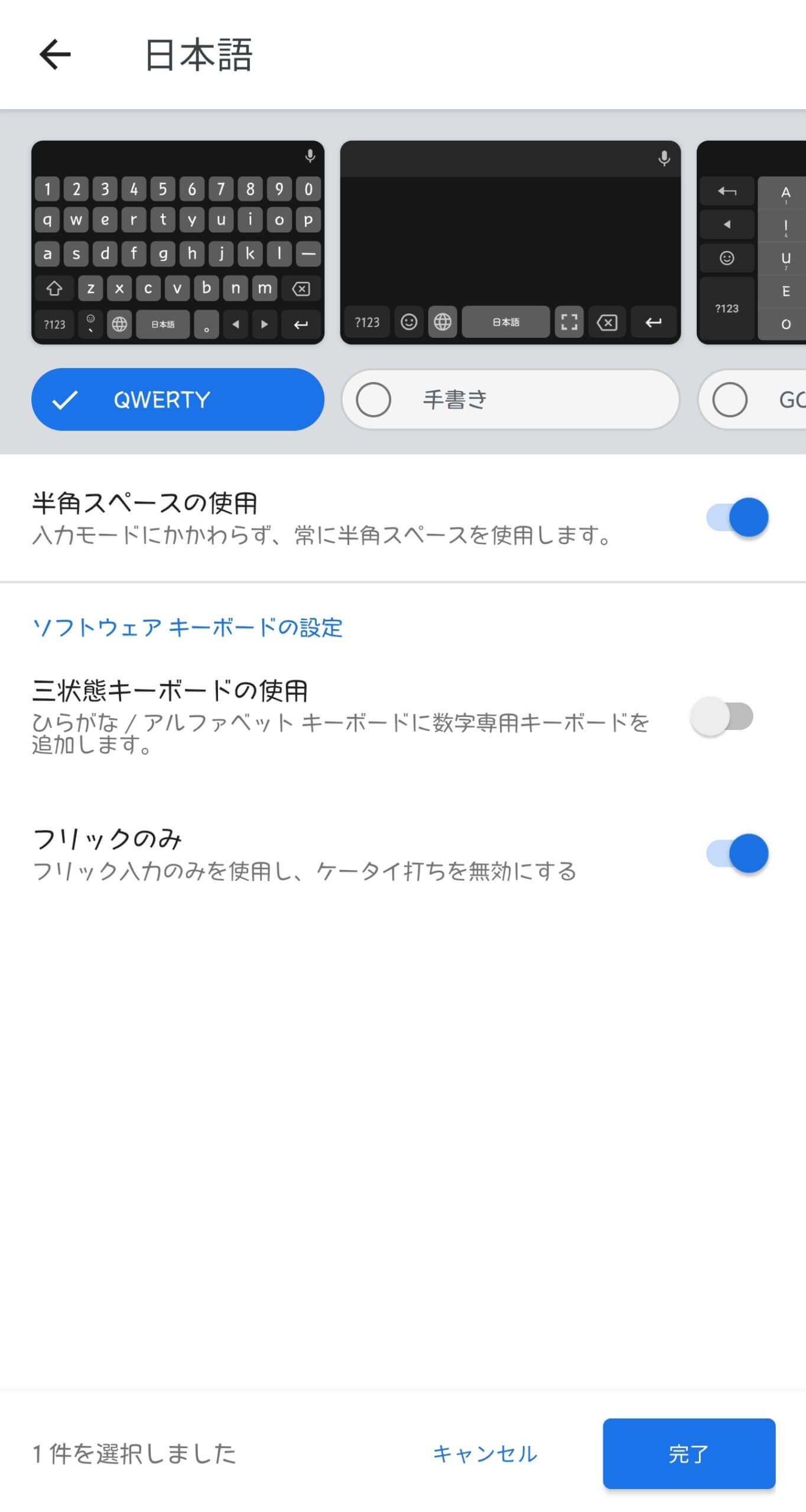Select the QWERTY layout option
Viewport: 806px width, 1512px height.
[178, 399]
